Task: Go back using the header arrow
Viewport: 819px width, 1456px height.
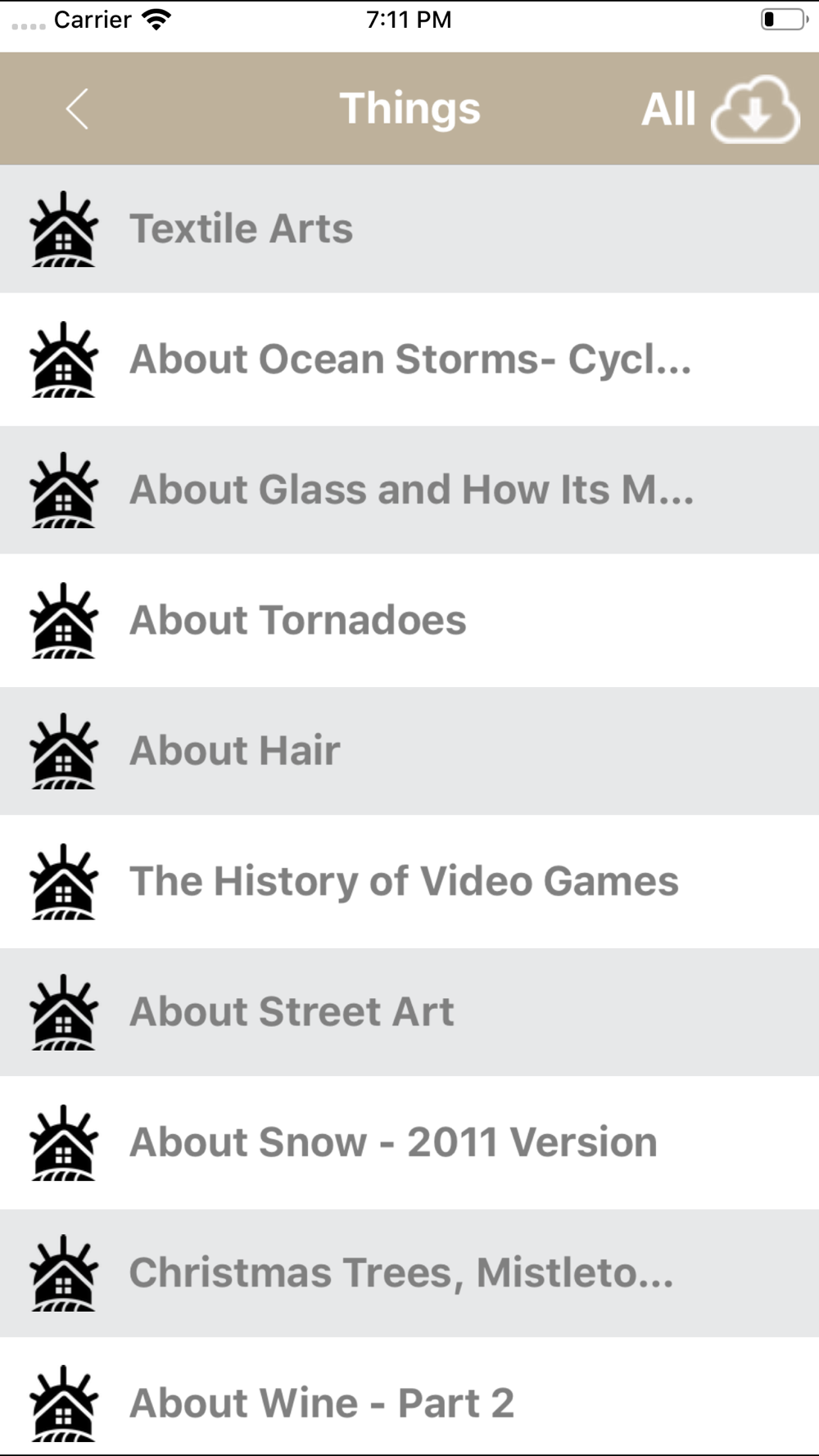Action: (77, 109)
